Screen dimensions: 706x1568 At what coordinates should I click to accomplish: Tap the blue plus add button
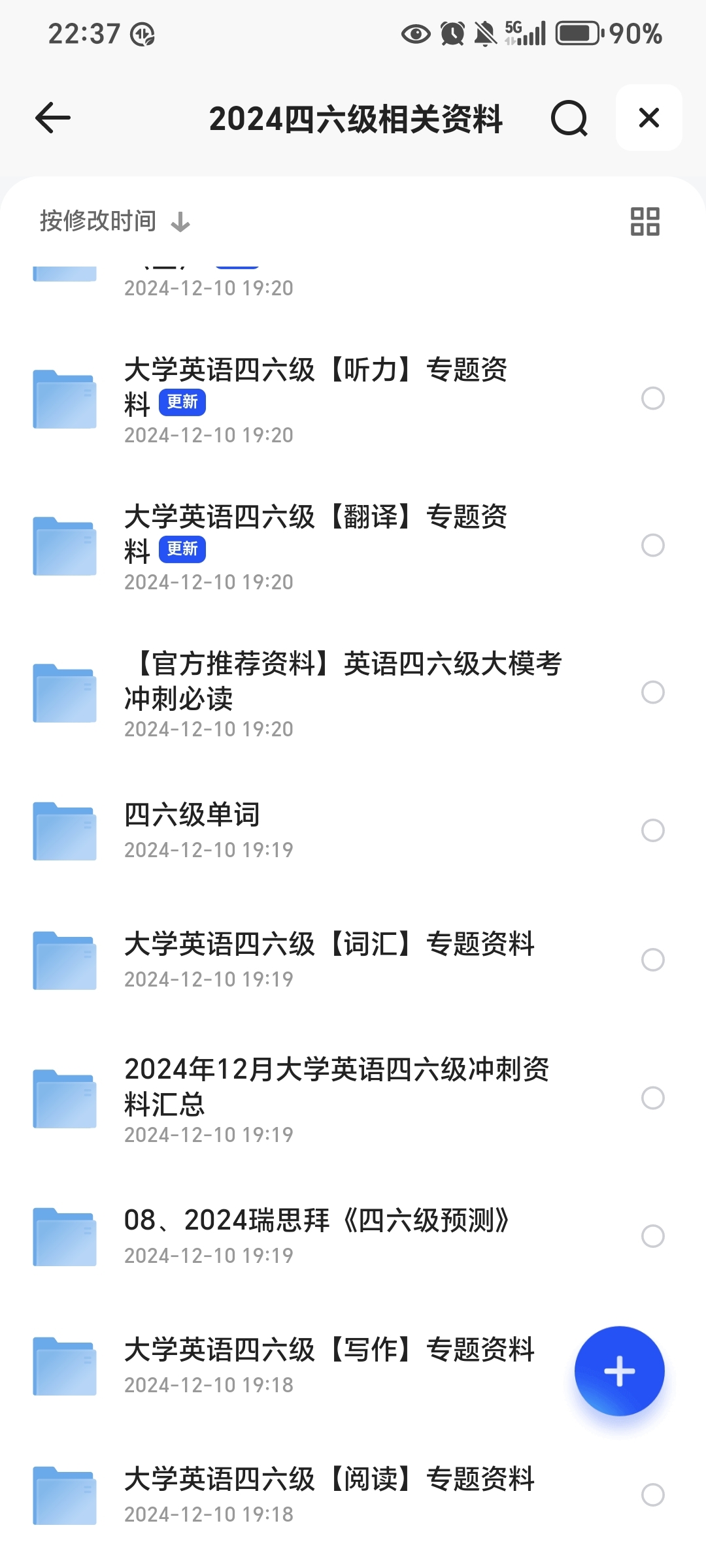pos(619,1371)
